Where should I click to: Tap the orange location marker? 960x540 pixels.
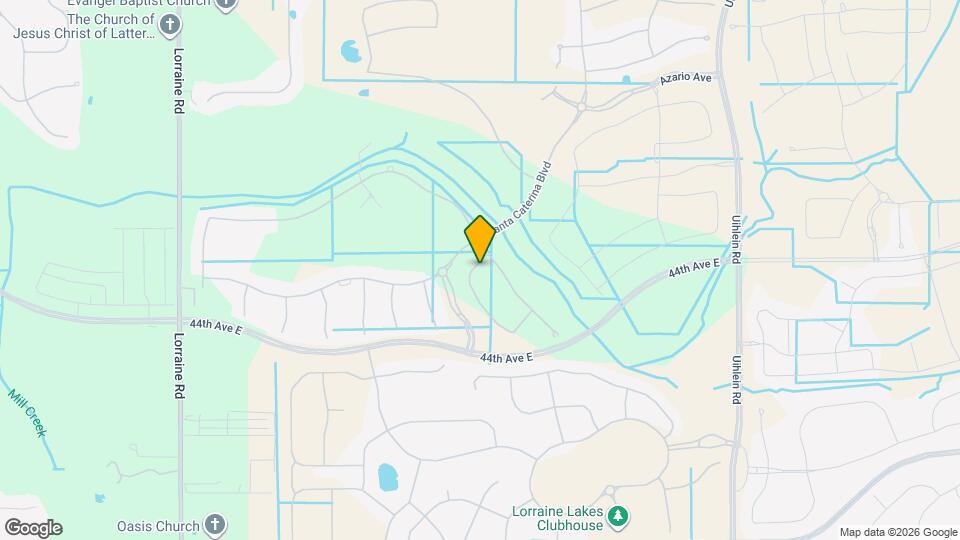click(480, 239)
